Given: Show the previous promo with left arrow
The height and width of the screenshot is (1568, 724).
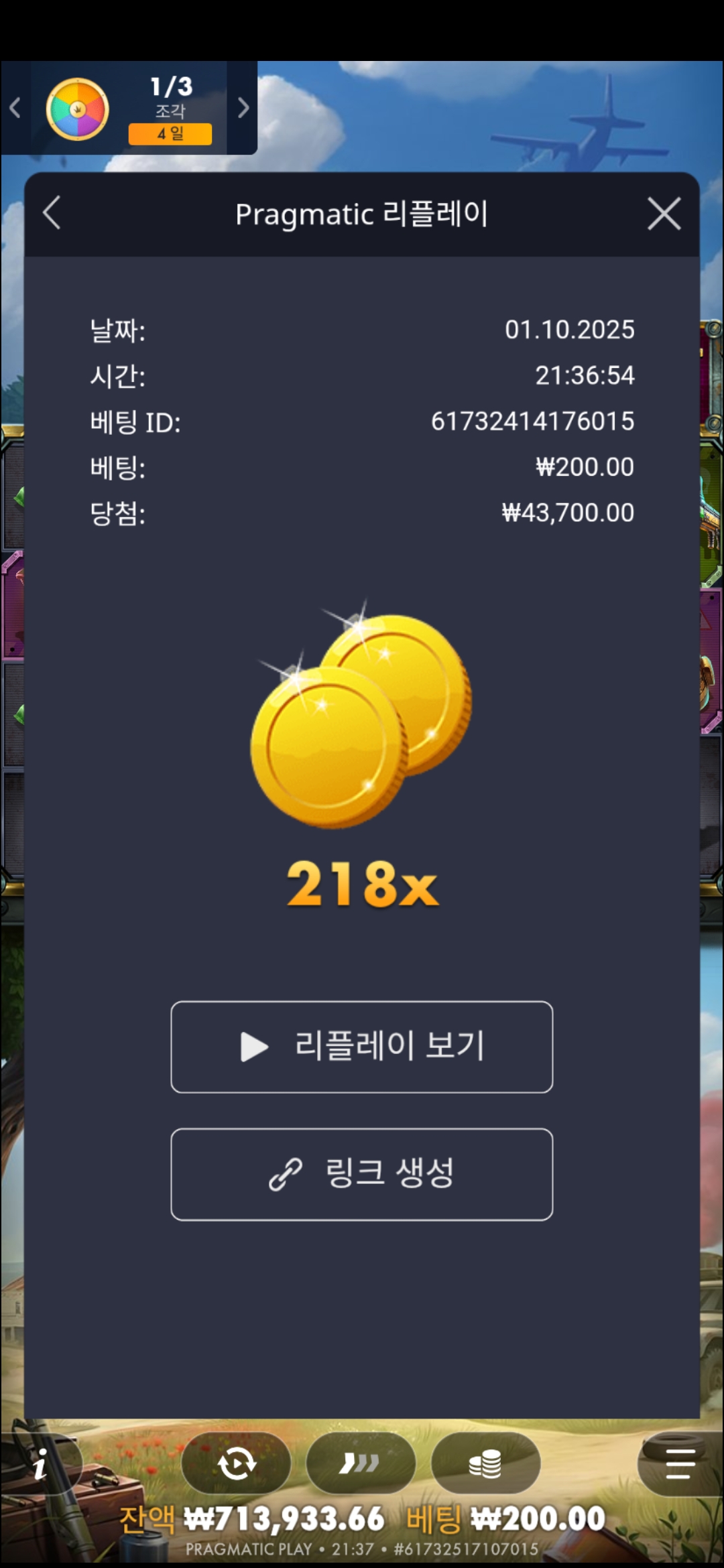Looking at the screenshot, I should click(15, 109).
